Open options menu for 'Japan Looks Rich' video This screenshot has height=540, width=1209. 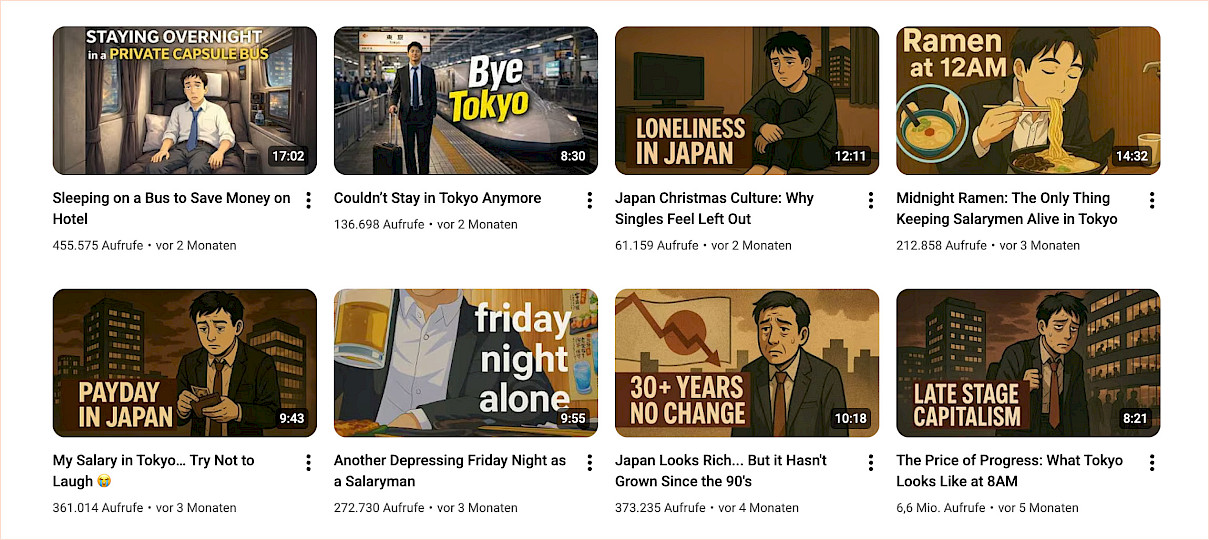tap(871, 462)
